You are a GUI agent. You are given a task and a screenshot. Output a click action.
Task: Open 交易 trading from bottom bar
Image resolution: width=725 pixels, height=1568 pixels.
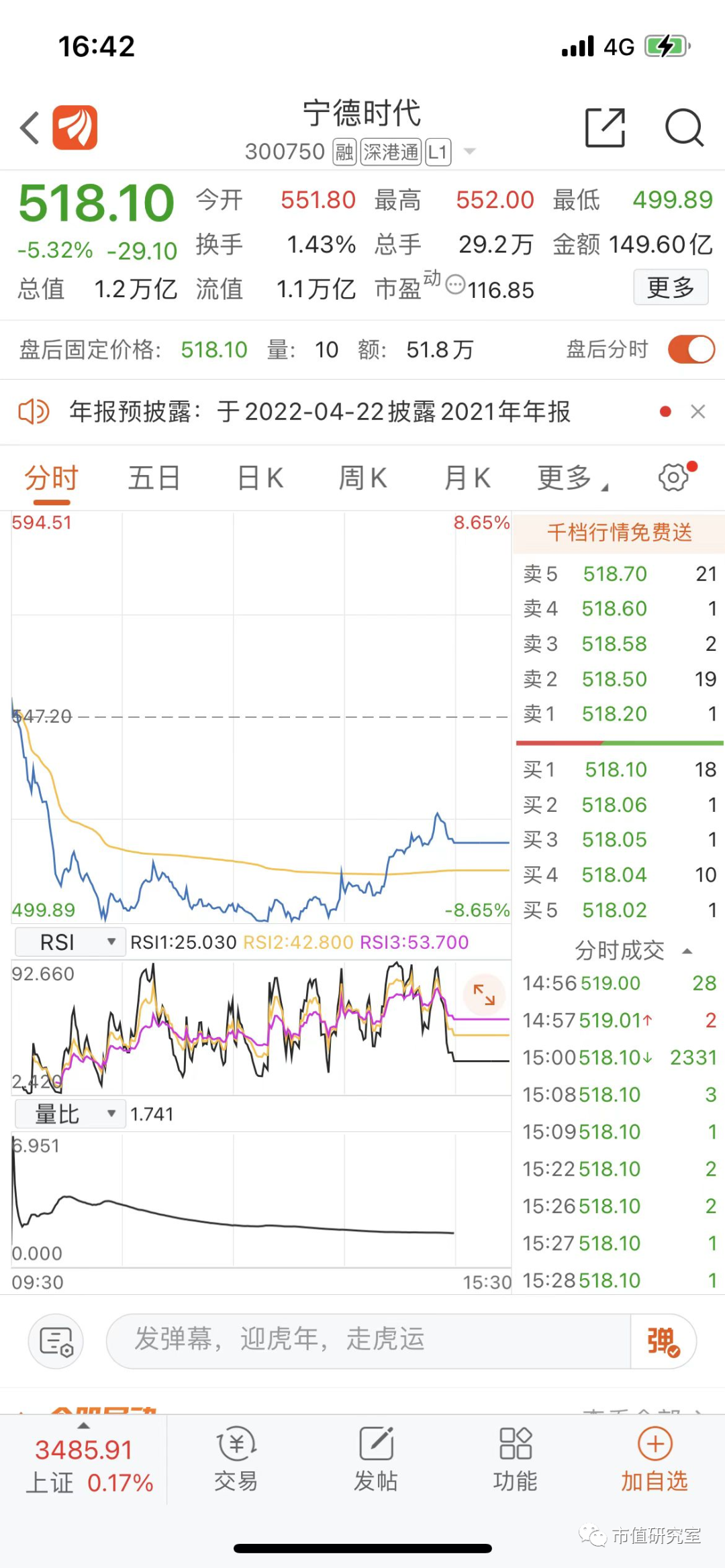coord(236,1459)
